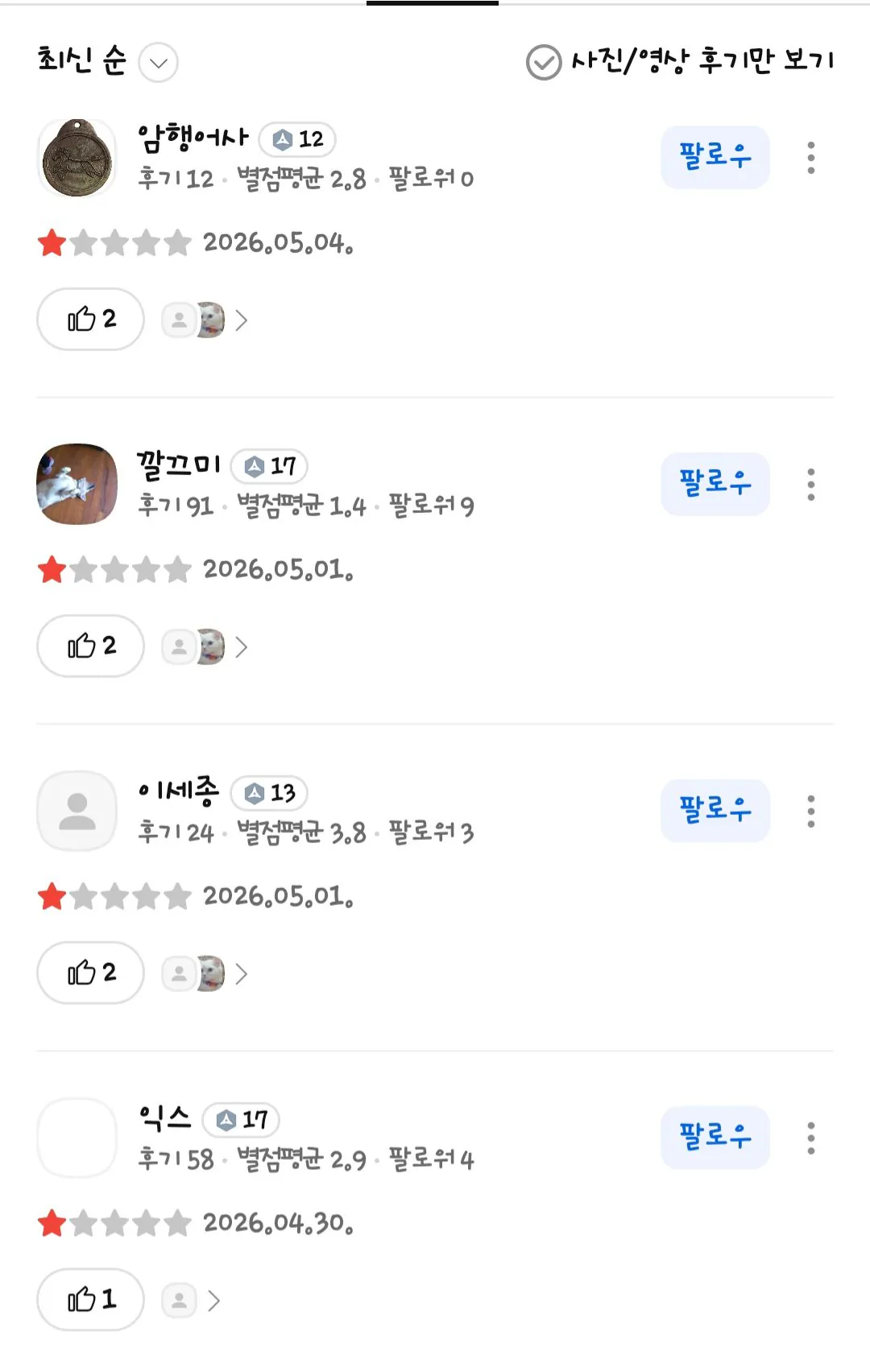View people who liked 암행어사's review
Viewport: 870px width, 1372px height.
(x=205, y=320)
